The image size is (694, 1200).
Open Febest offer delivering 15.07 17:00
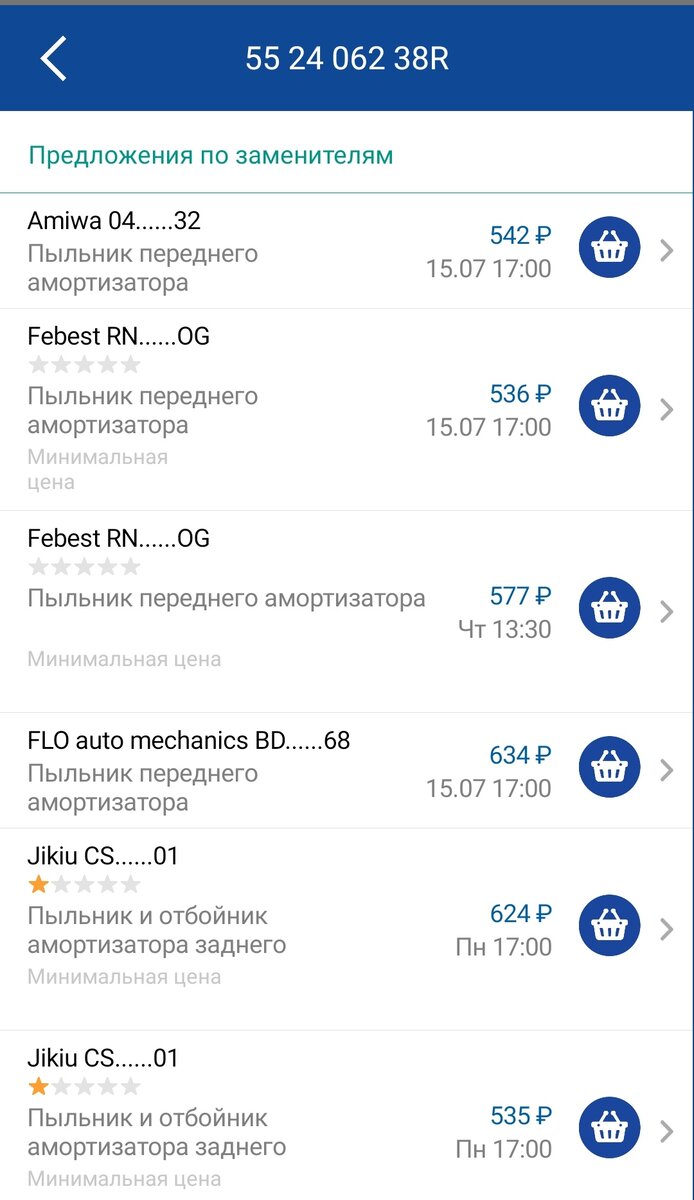[x=347, y=410]
